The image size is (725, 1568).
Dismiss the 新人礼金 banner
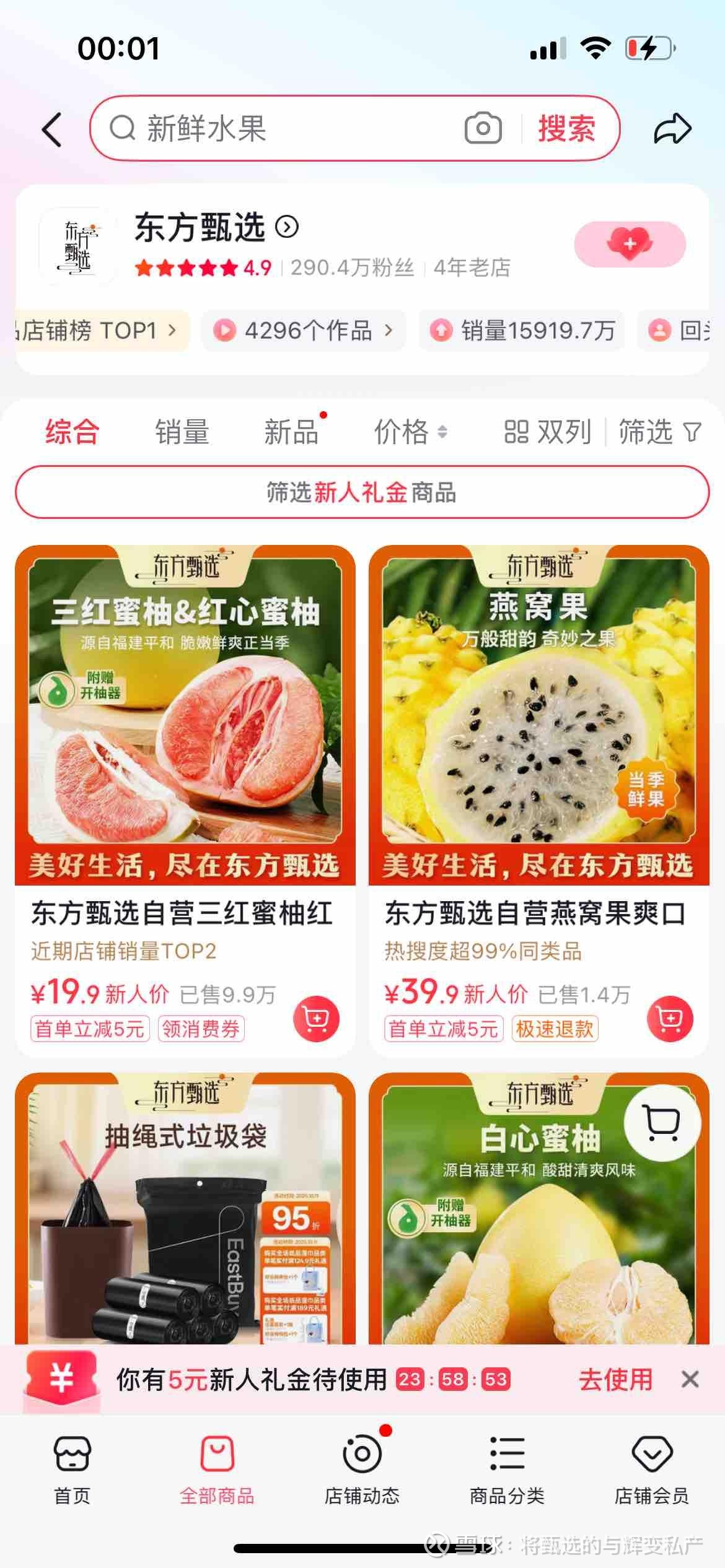coord(690,1380)
